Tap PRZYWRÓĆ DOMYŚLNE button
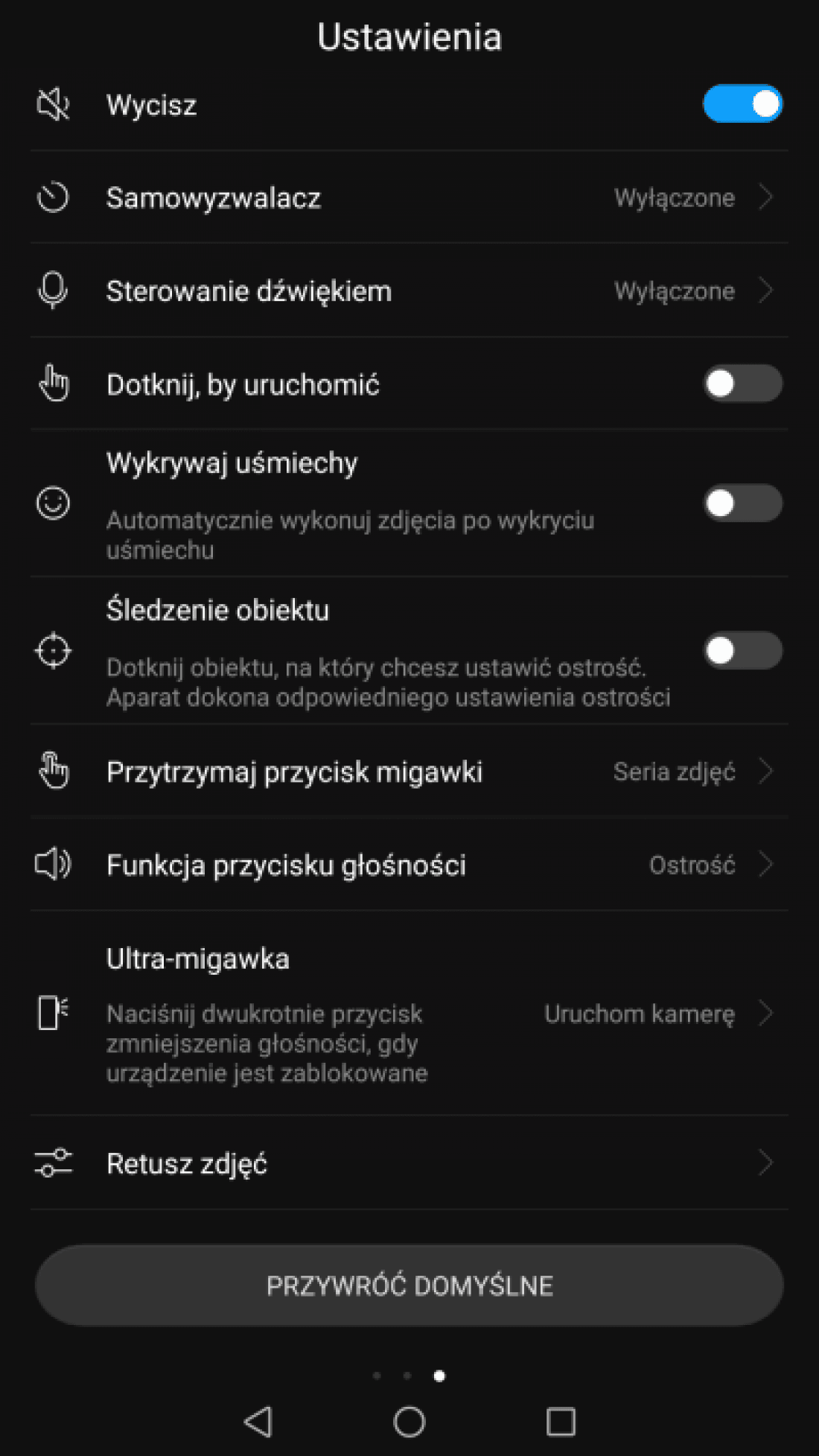The height and width of the screenshot is (1456, 819). (409, 1285)
